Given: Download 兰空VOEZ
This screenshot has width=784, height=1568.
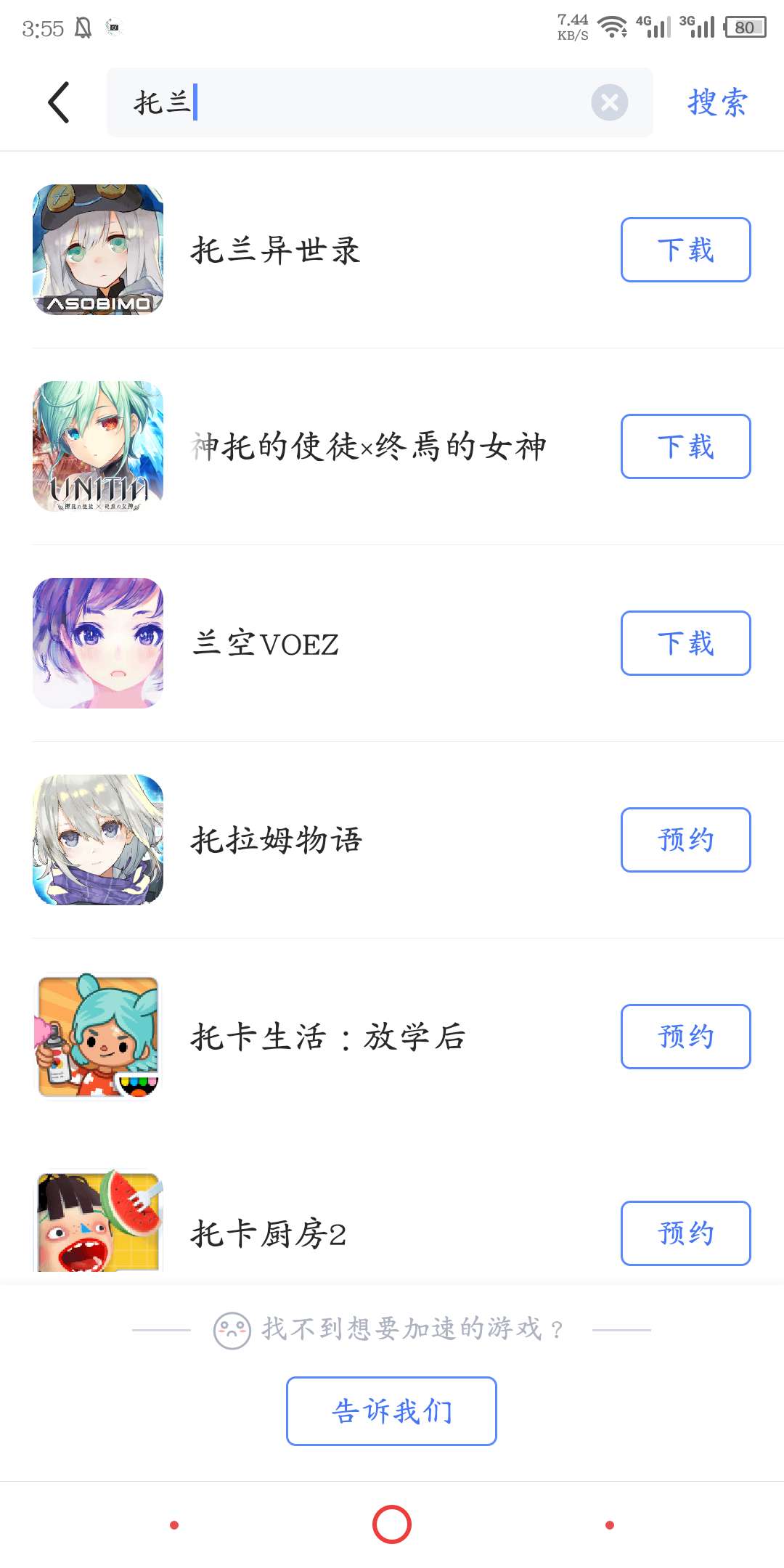Looking at the screenshot, I should 685,643.
